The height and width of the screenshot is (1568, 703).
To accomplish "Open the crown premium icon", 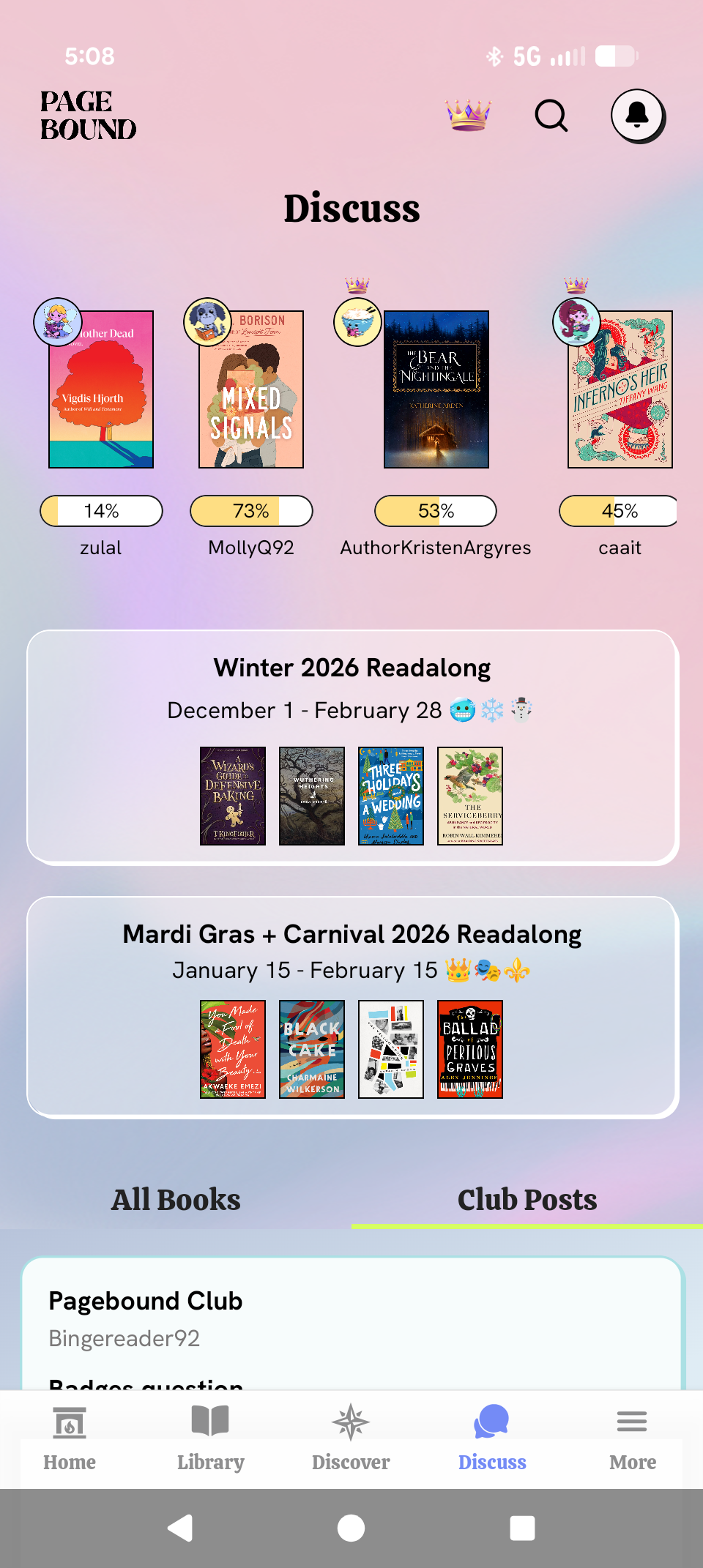I will coord(468,115).
